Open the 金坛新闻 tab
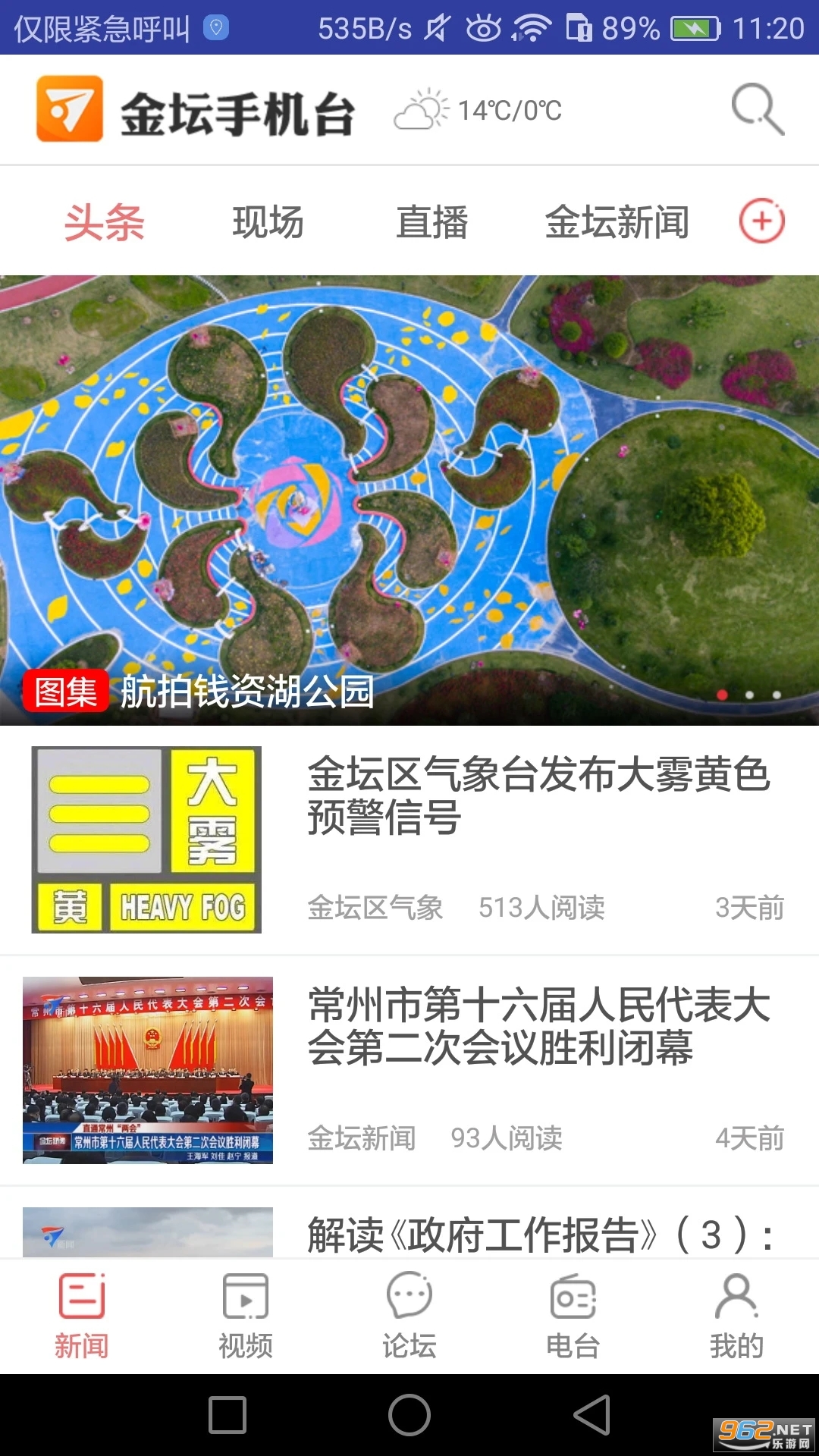 point(617,222)
